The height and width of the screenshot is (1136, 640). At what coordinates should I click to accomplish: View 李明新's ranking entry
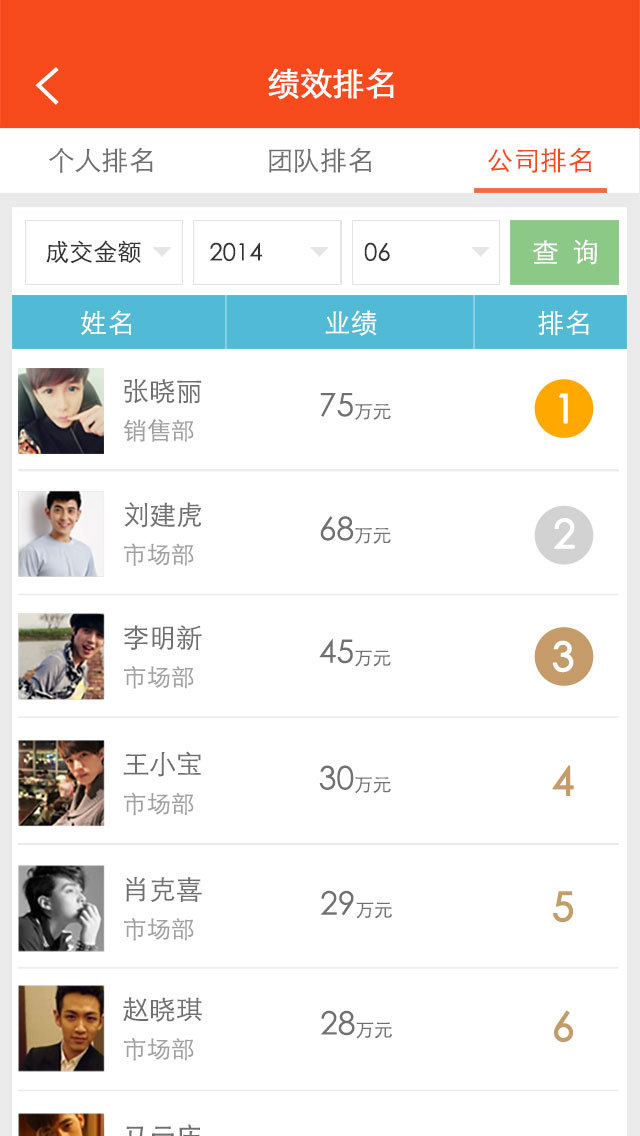pos(319,656)
